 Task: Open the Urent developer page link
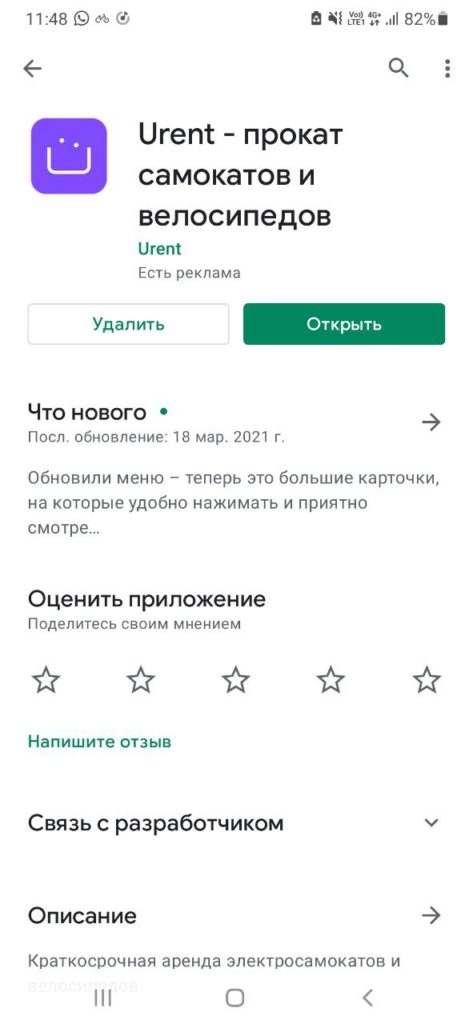click(x=159, y=249)
